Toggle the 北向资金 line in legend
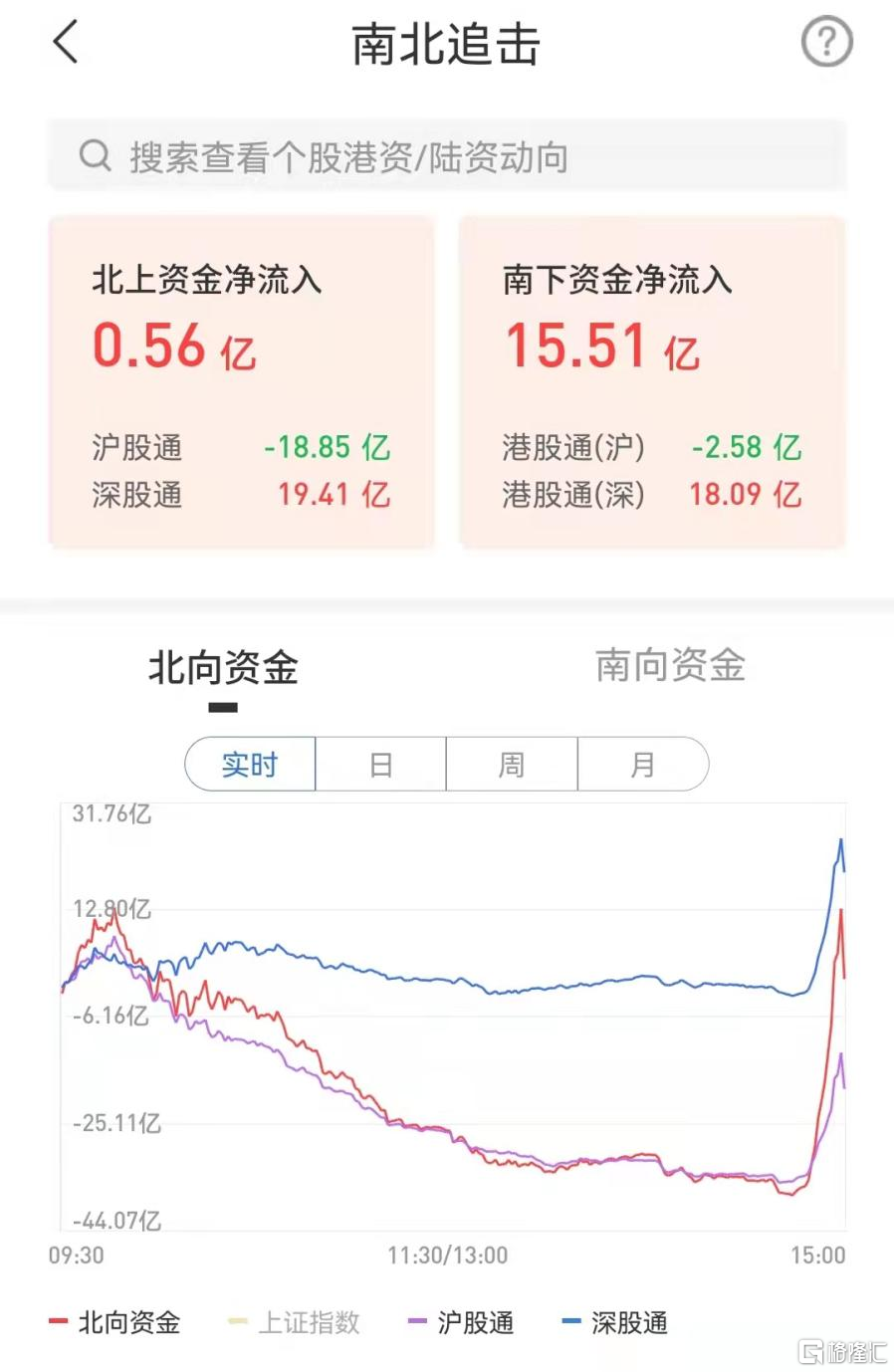Image resolution: width=894 pixels, height=1372 pixels. tap(115, 1322)
